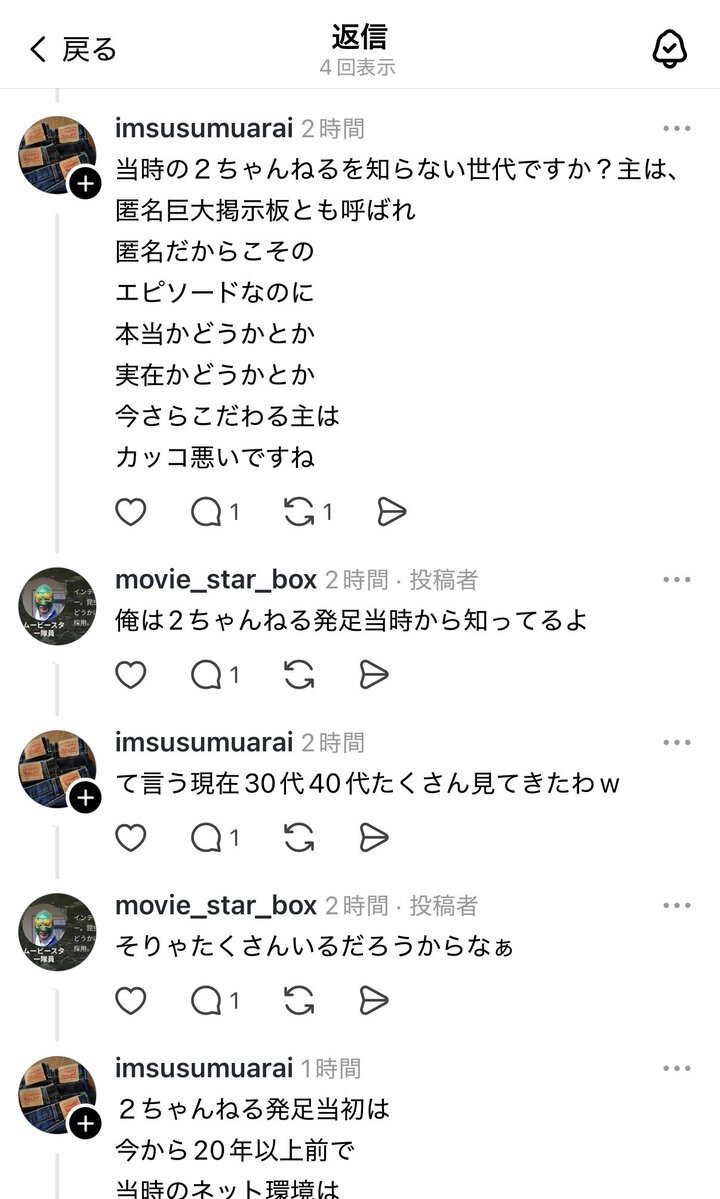This screenshot has height=1199, width=720.
Task: Open overflow menu on そりゃたくさんいるだろう reply
Action: pyautogui.click(x=676, y=906)
